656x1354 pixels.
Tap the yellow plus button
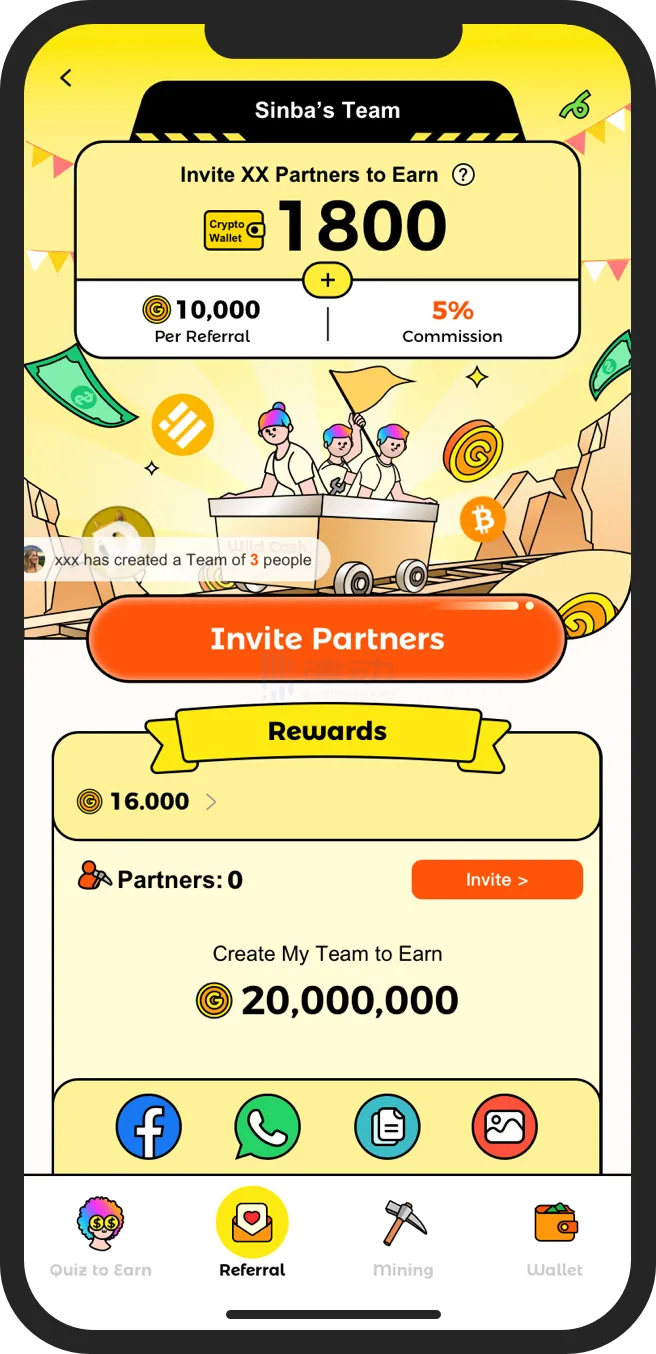point(328,281)
